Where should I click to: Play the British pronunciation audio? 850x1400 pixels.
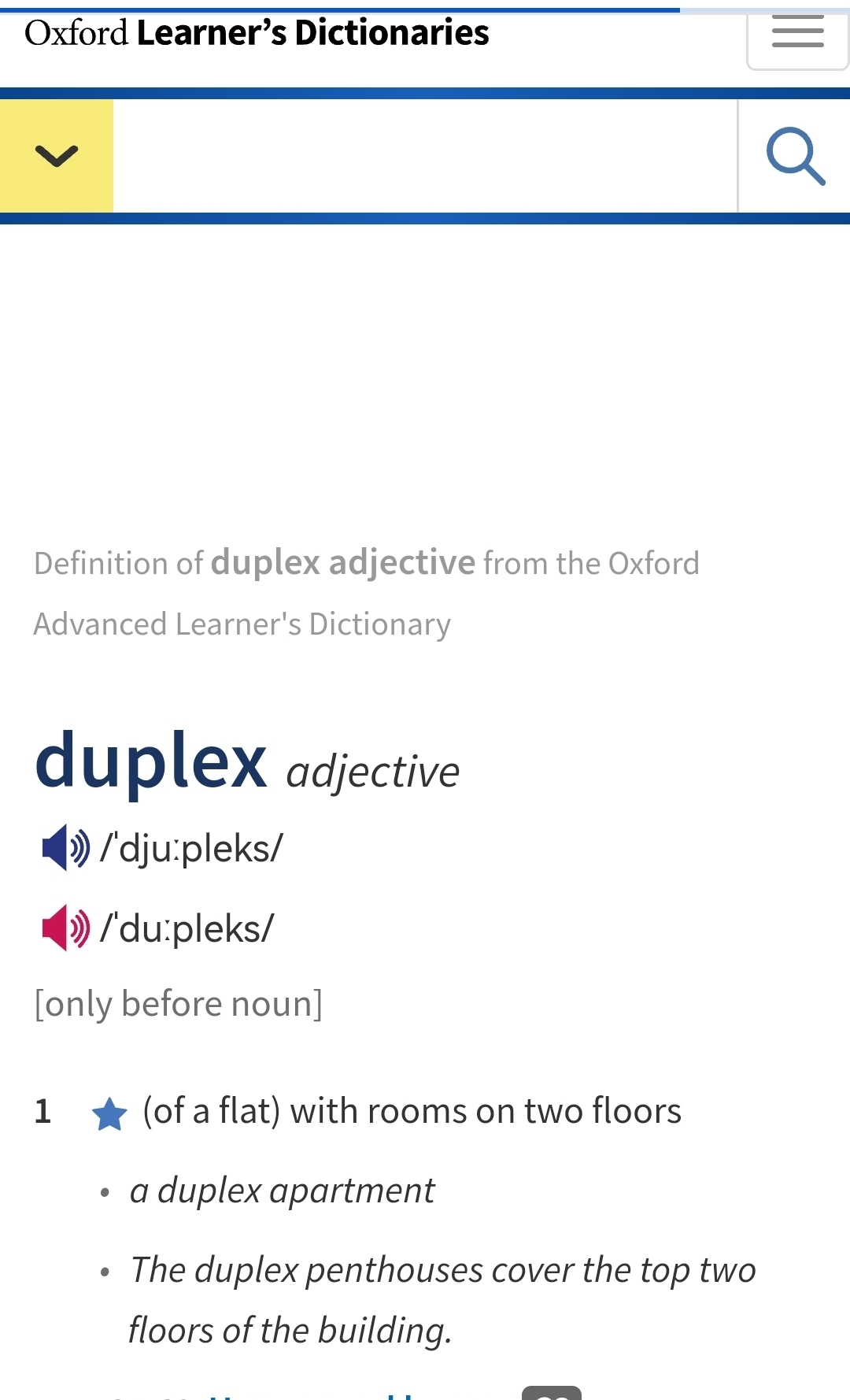click(65, 848)
